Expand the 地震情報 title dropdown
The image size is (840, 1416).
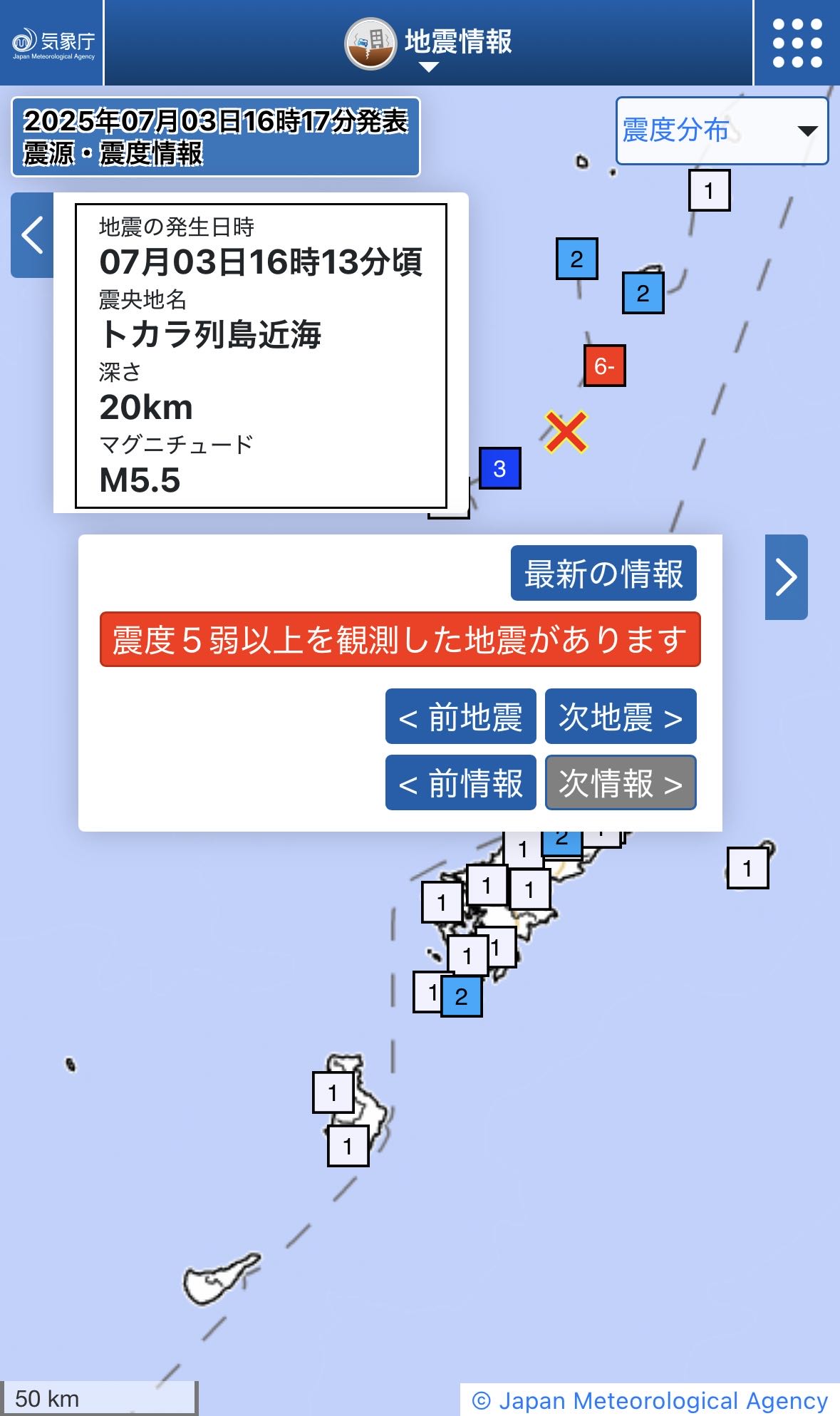428,43
